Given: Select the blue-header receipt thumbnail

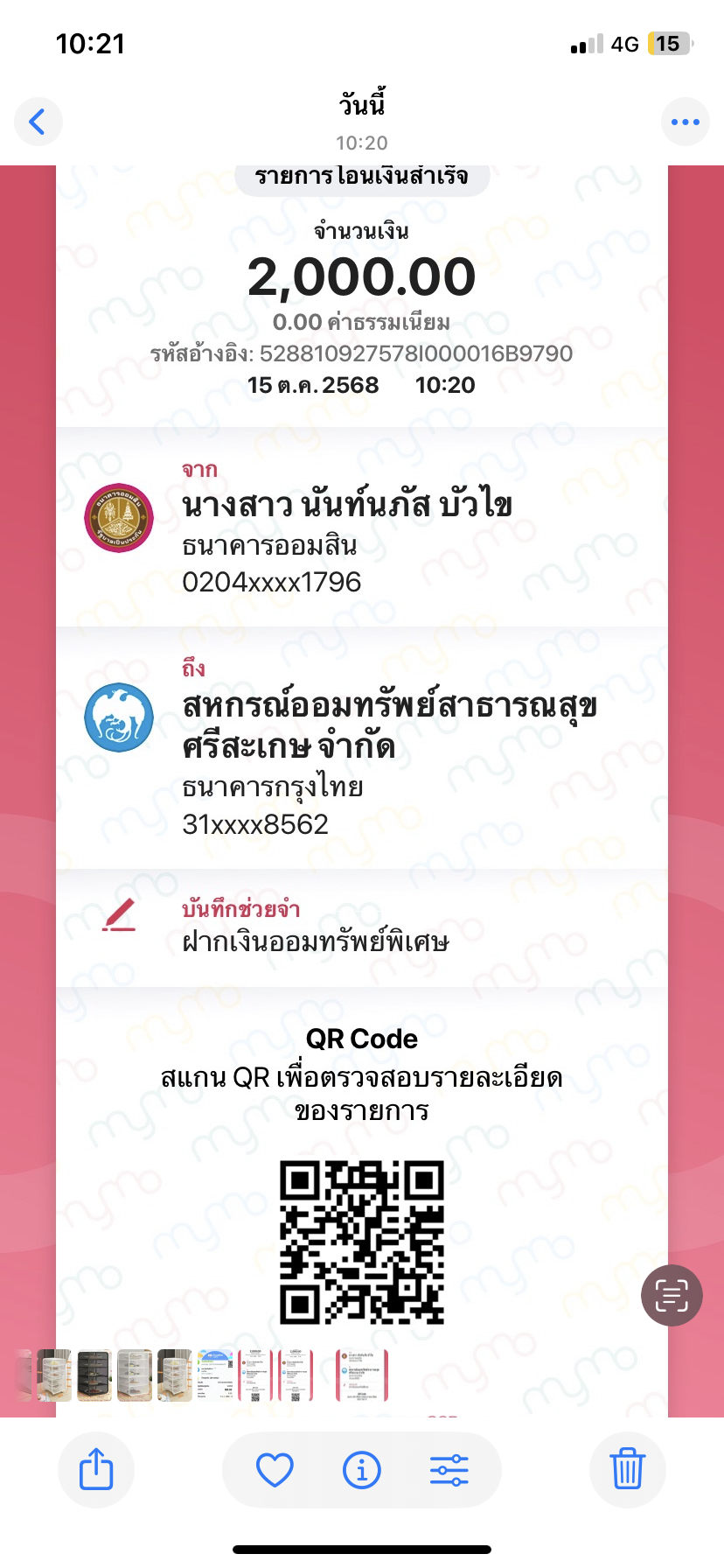Looking at the screenshot, I should coord(216,1375).
